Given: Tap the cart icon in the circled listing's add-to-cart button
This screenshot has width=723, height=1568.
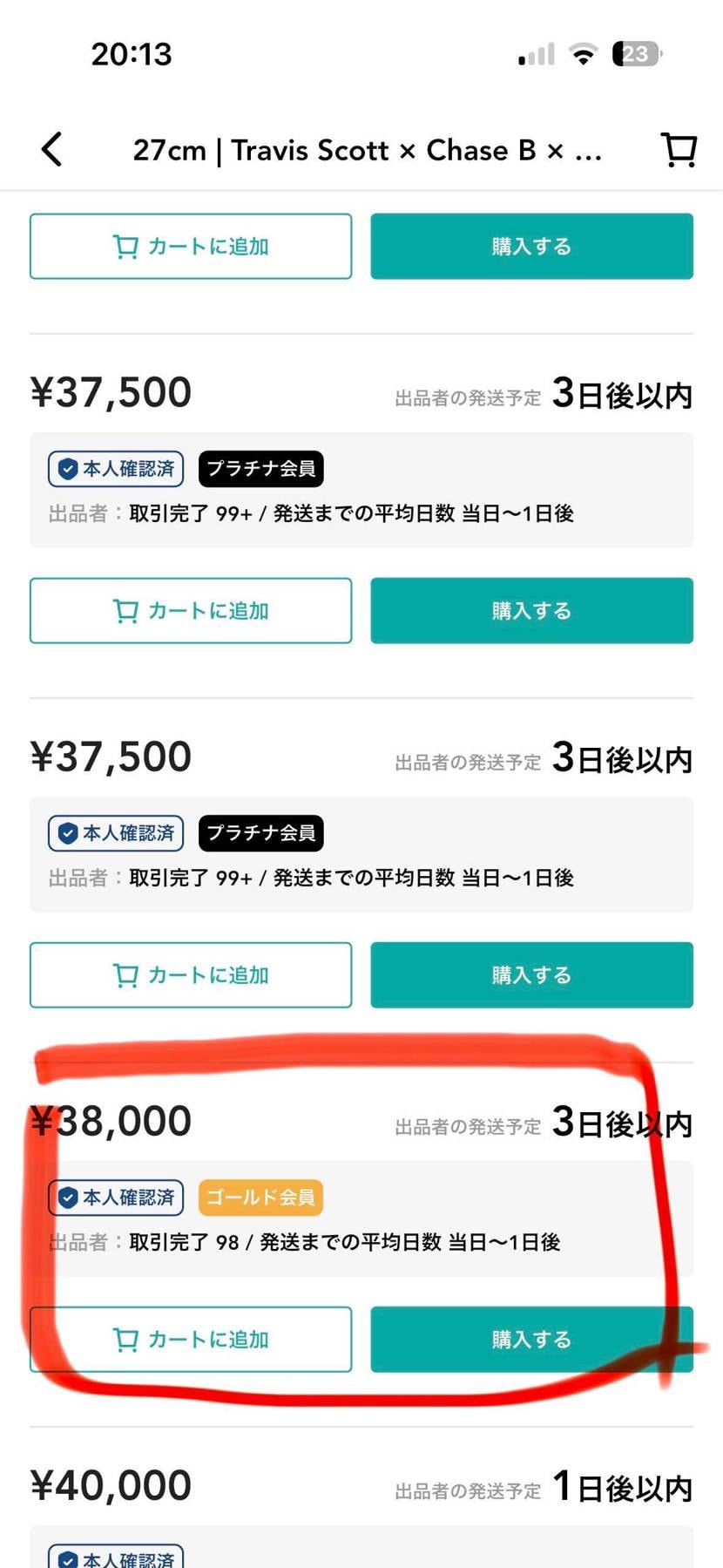Looking at the screenshot, I should (x=126, y=1339).
